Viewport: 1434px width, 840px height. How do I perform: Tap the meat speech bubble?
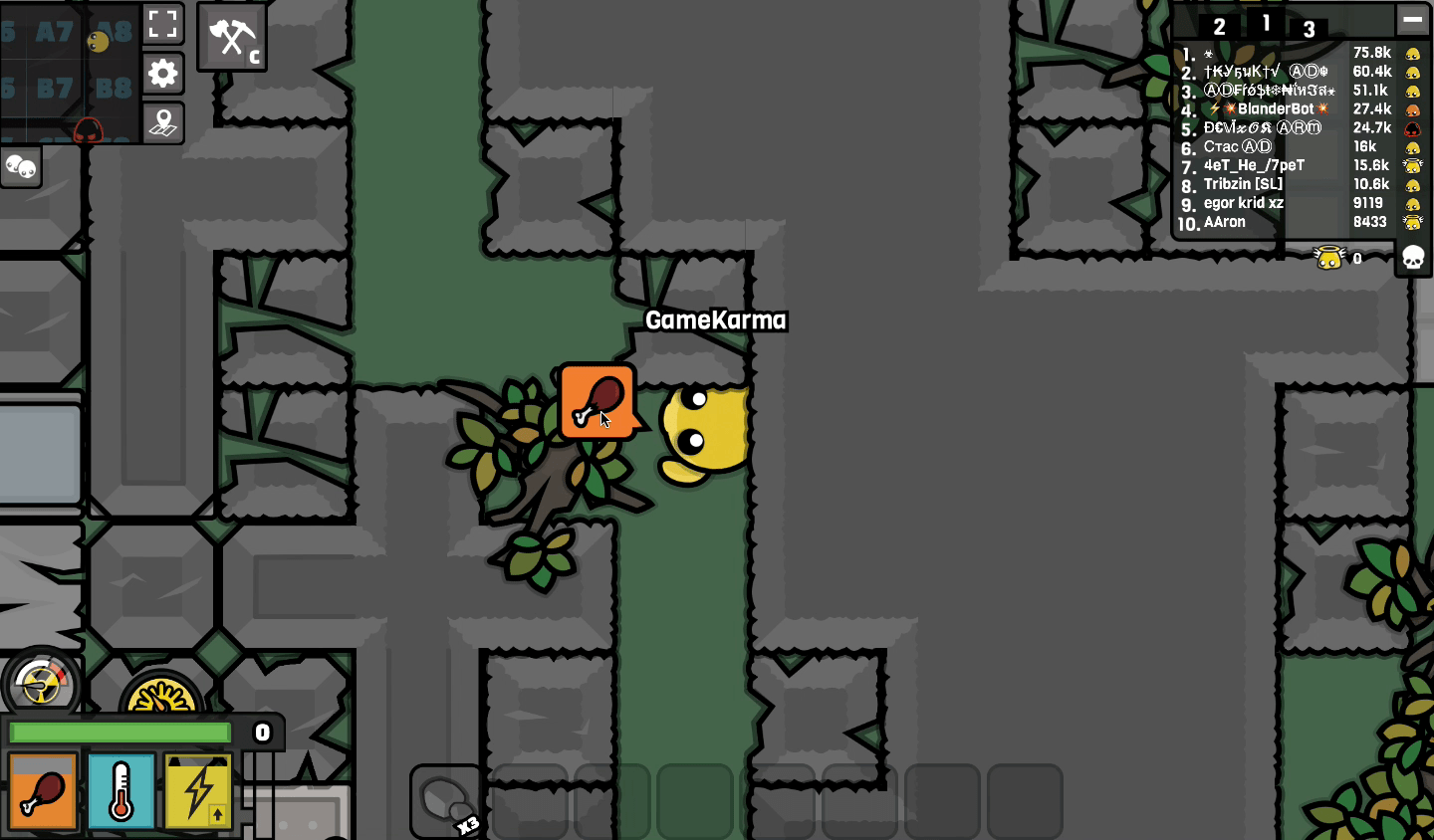tap(597, 401)
